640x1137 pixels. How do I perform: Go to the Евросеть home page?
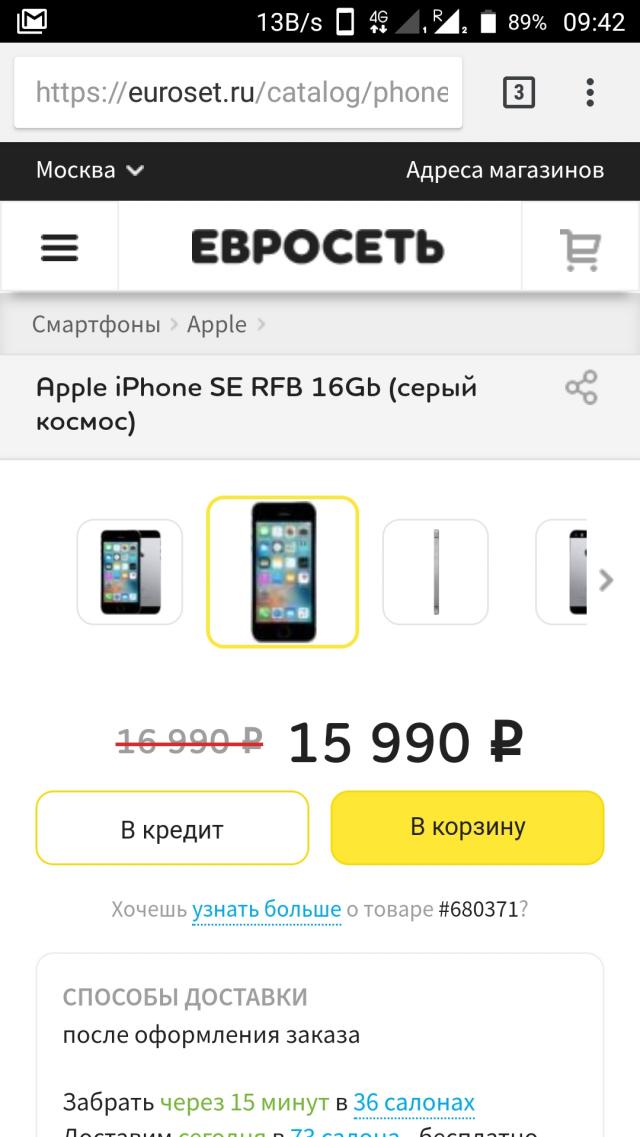(317, 247)
